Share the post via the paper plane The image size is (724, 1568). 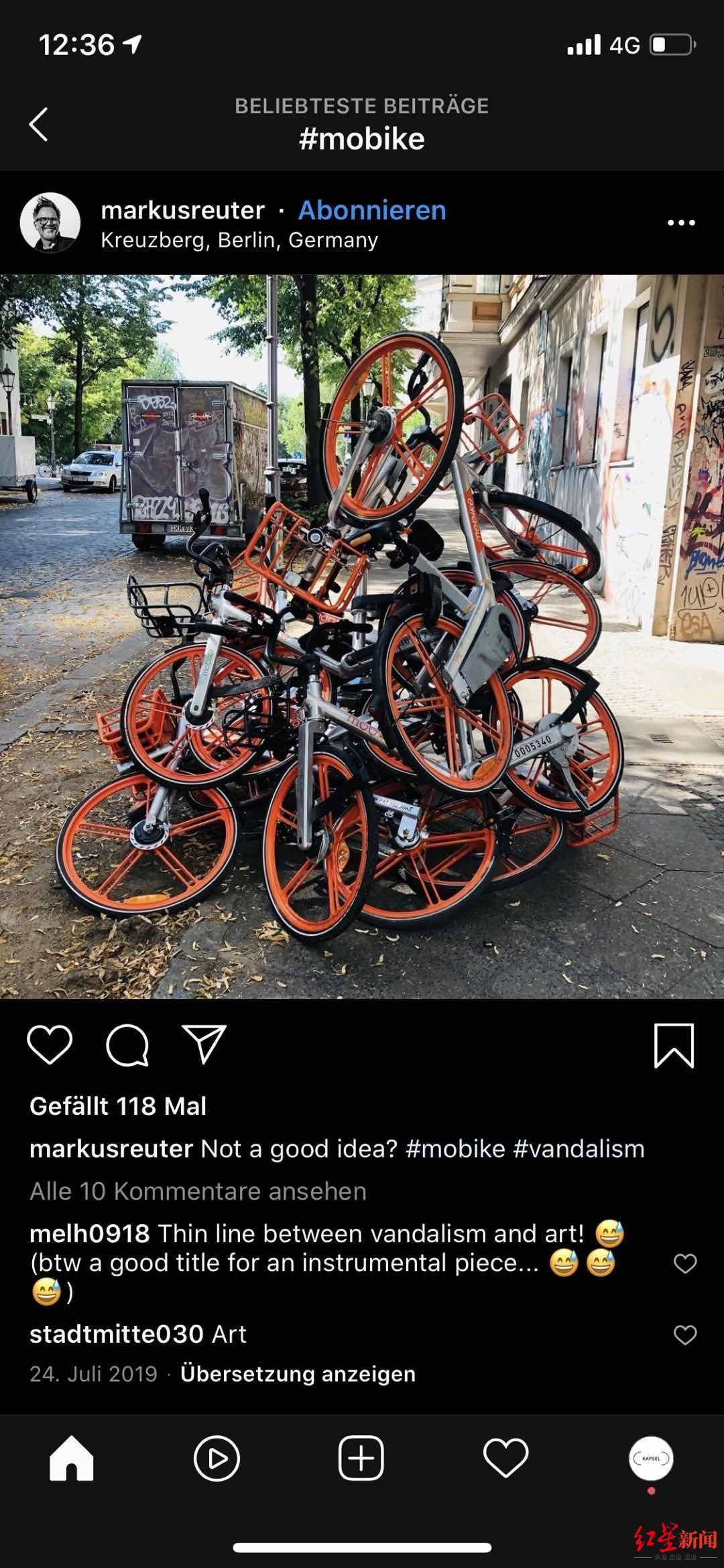click(204, 1044)
